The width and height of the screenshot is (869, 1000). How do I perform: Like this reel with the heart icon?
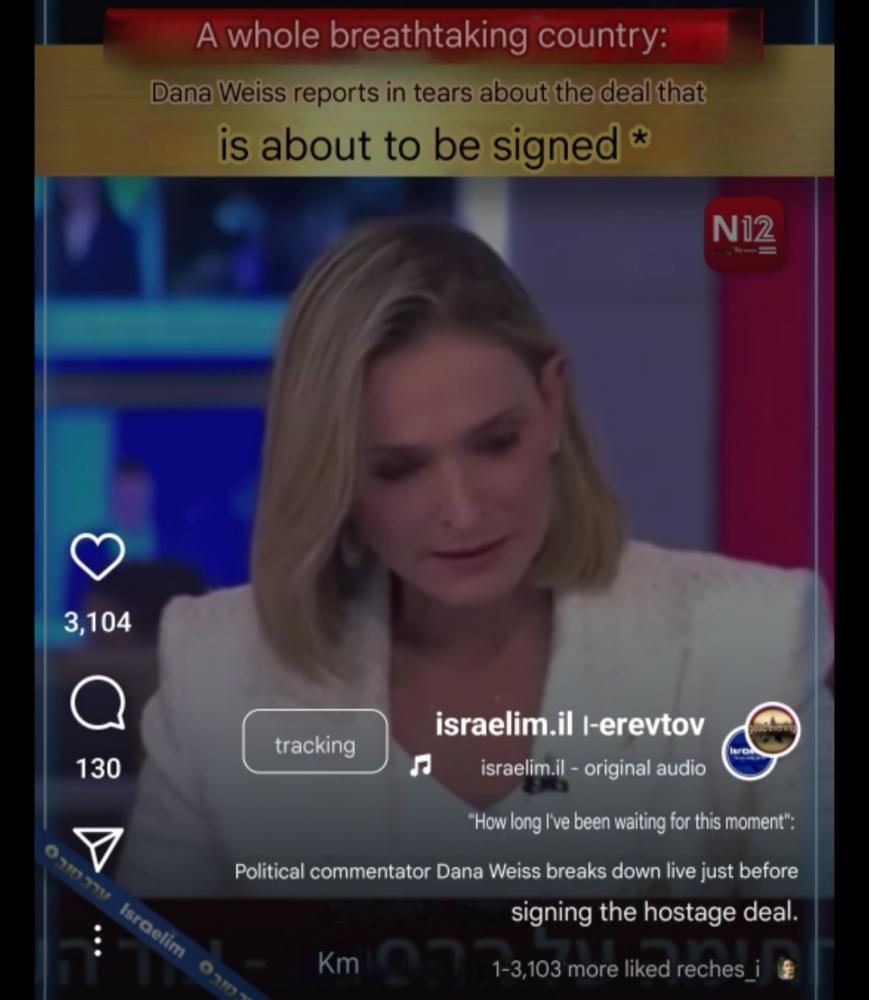pyautogui.click(x=97, y=556)
